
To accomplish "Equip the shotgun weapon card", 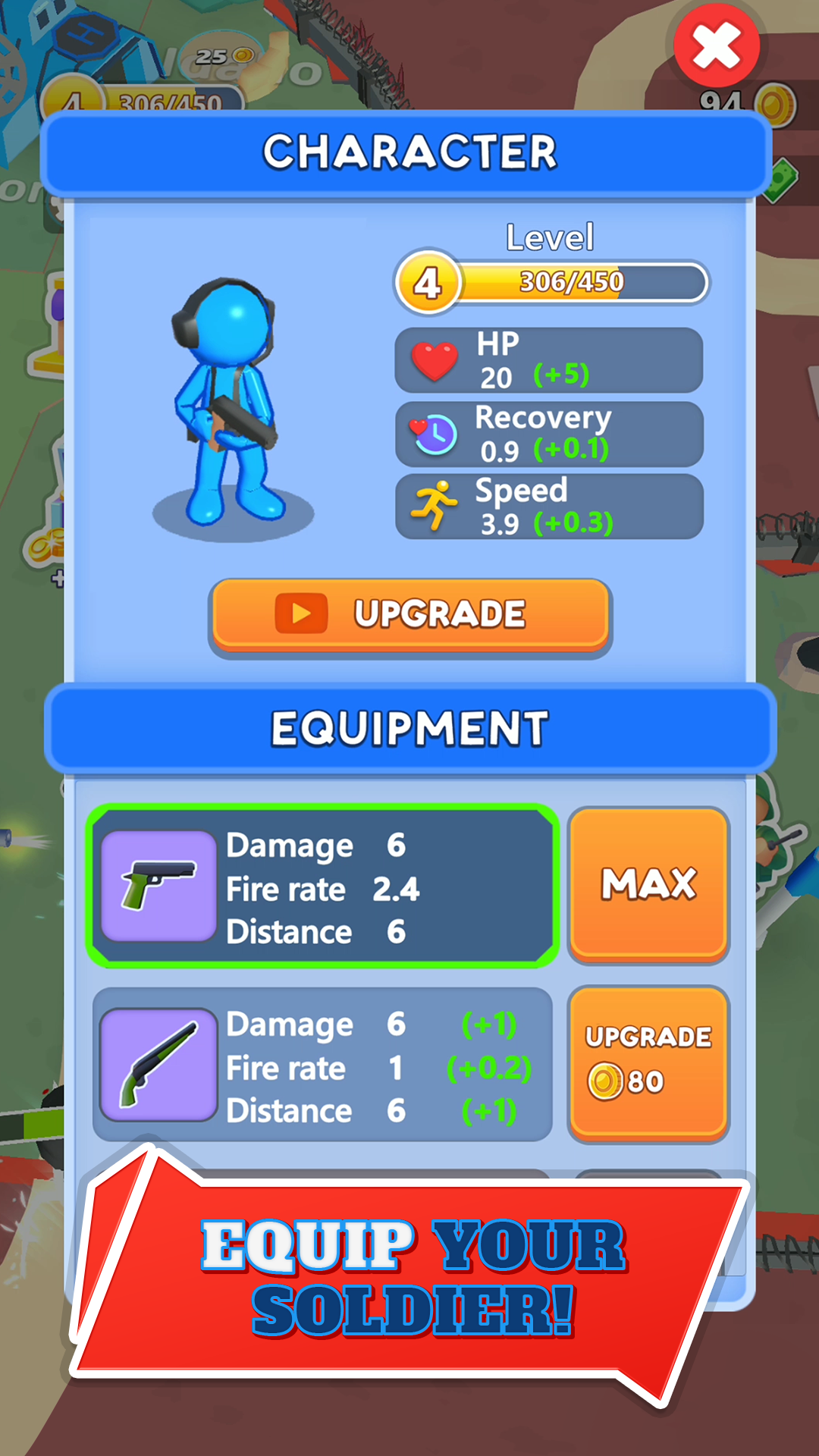I will (x=322, y=1065).
